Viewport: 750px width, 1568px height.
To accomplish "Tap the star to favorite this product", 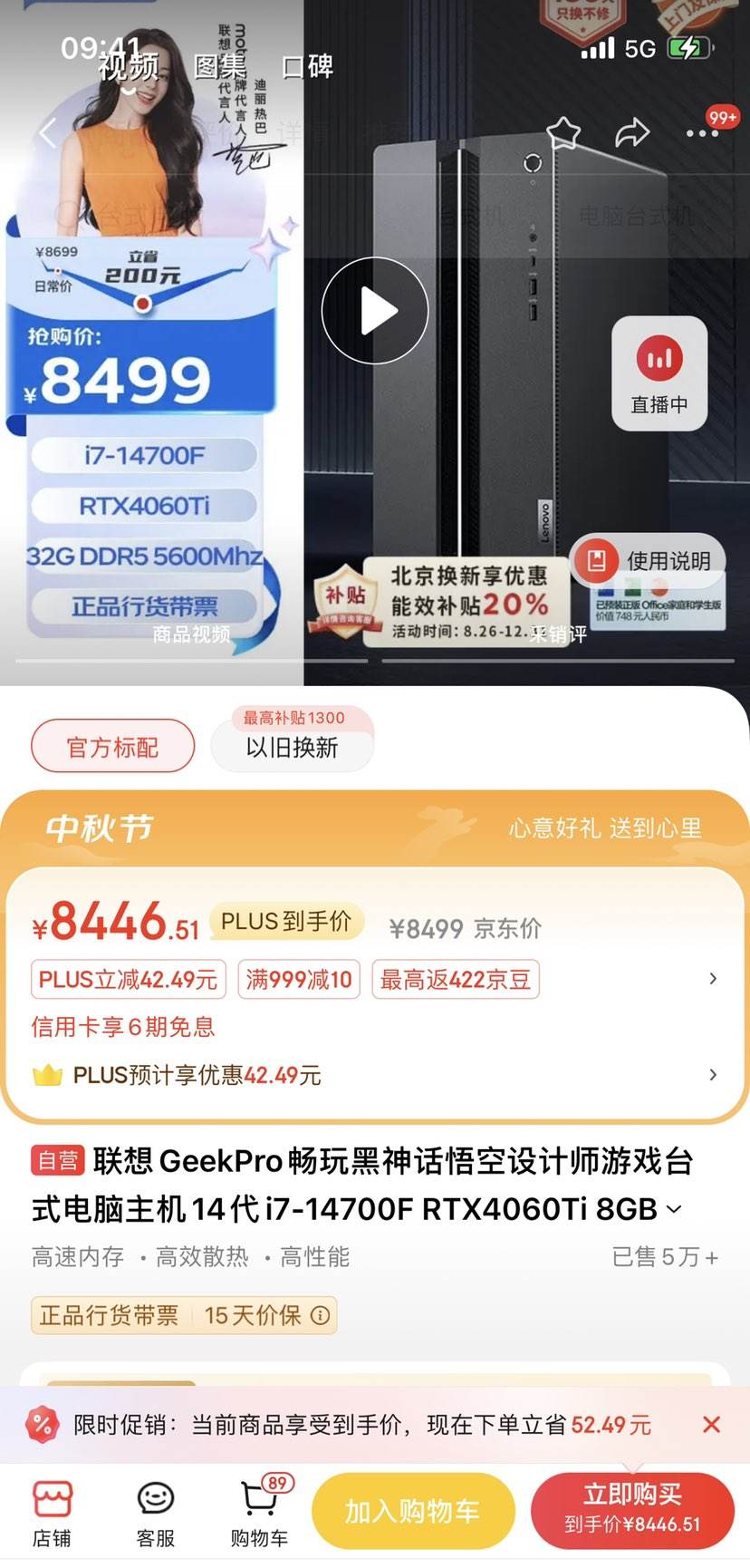I will [x=563, y=131].
